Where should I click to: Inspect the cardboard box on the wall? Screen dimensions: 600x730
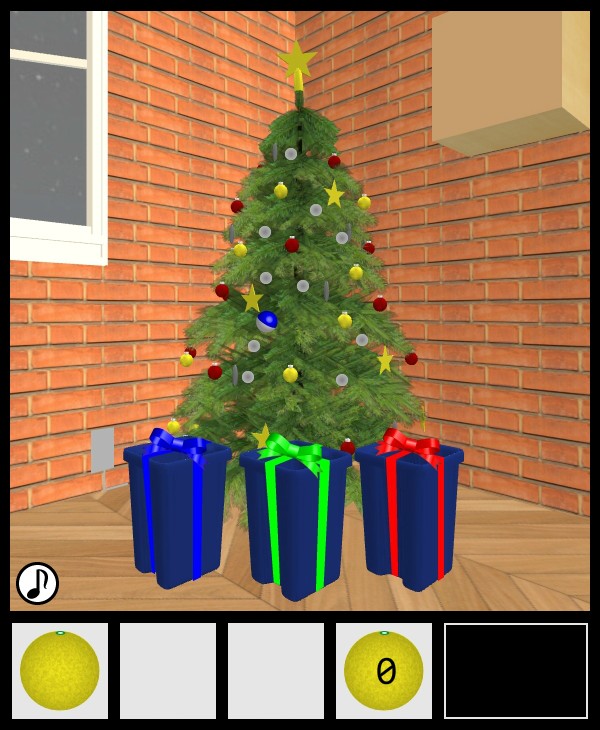coord(508,80)
